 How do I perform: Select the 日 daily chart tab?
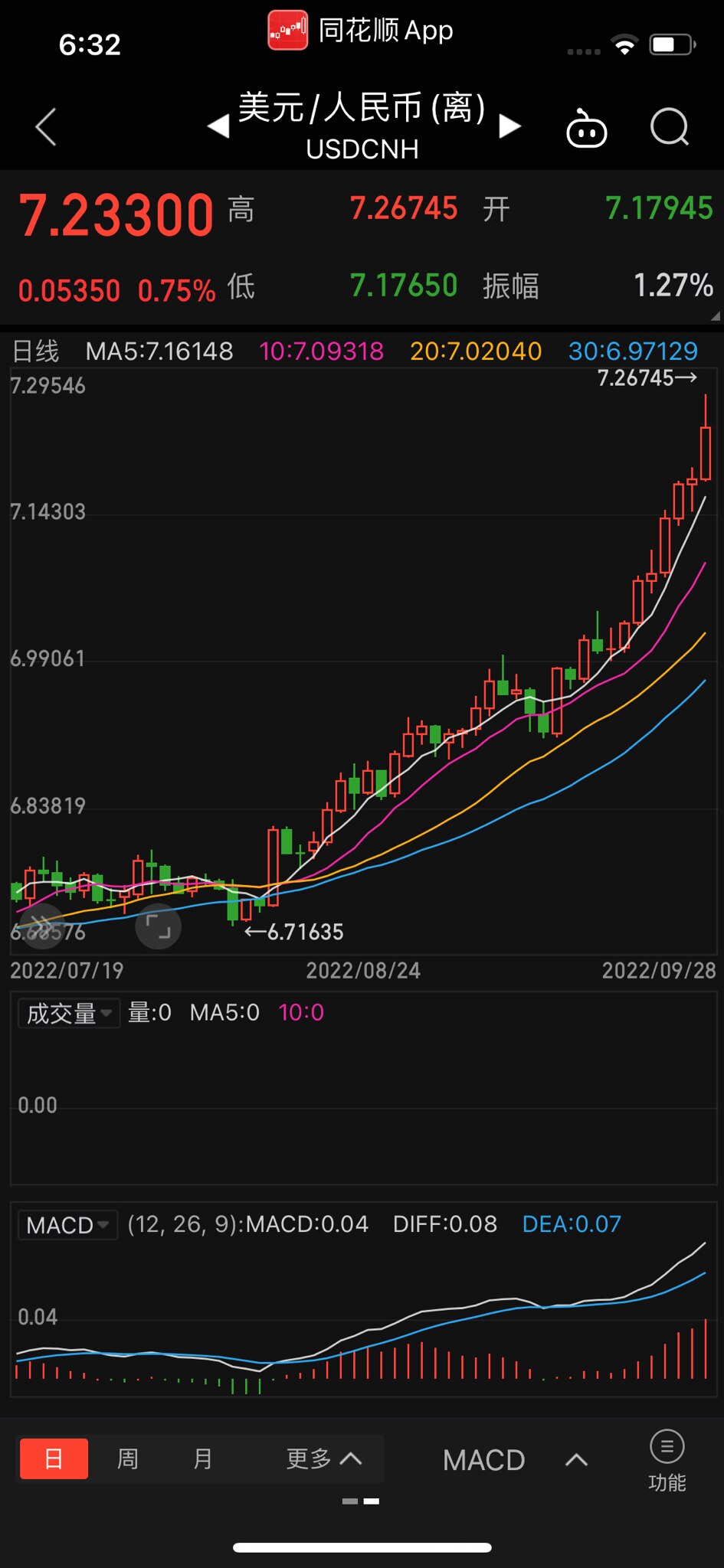coord(54,1459)
